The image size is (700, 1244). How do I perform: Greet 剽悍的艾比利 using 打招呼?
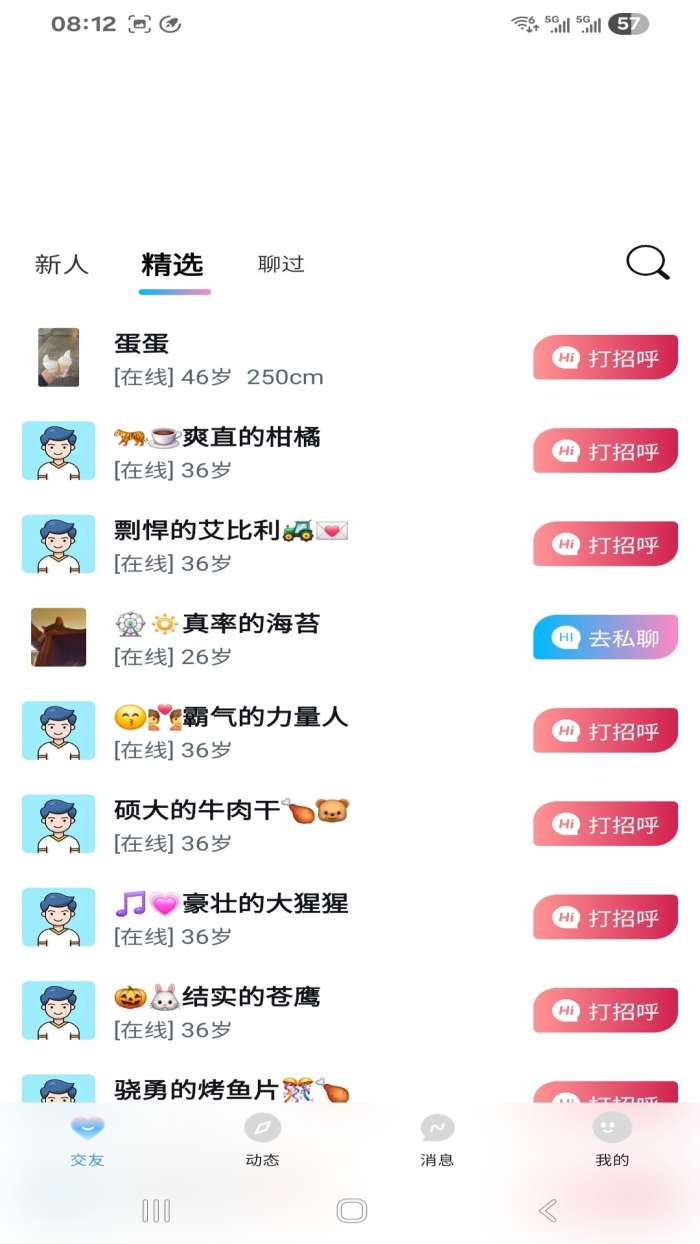(x=605, y=544)
